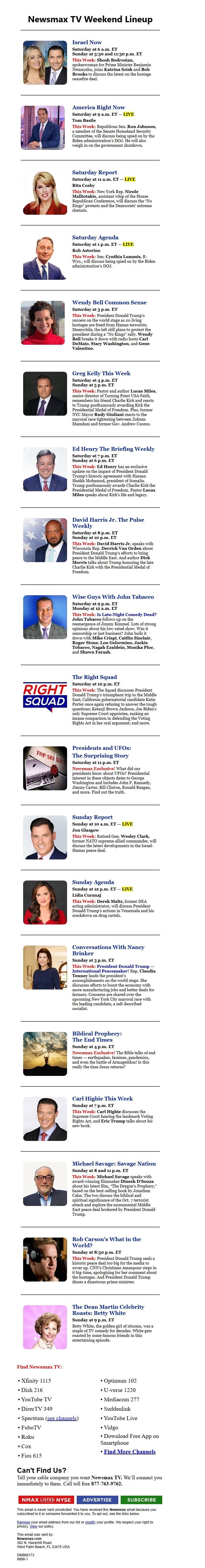Tap modify your profile link
The height and width of the screenshot is (1568, 205).
click(x=90, y=1522)
